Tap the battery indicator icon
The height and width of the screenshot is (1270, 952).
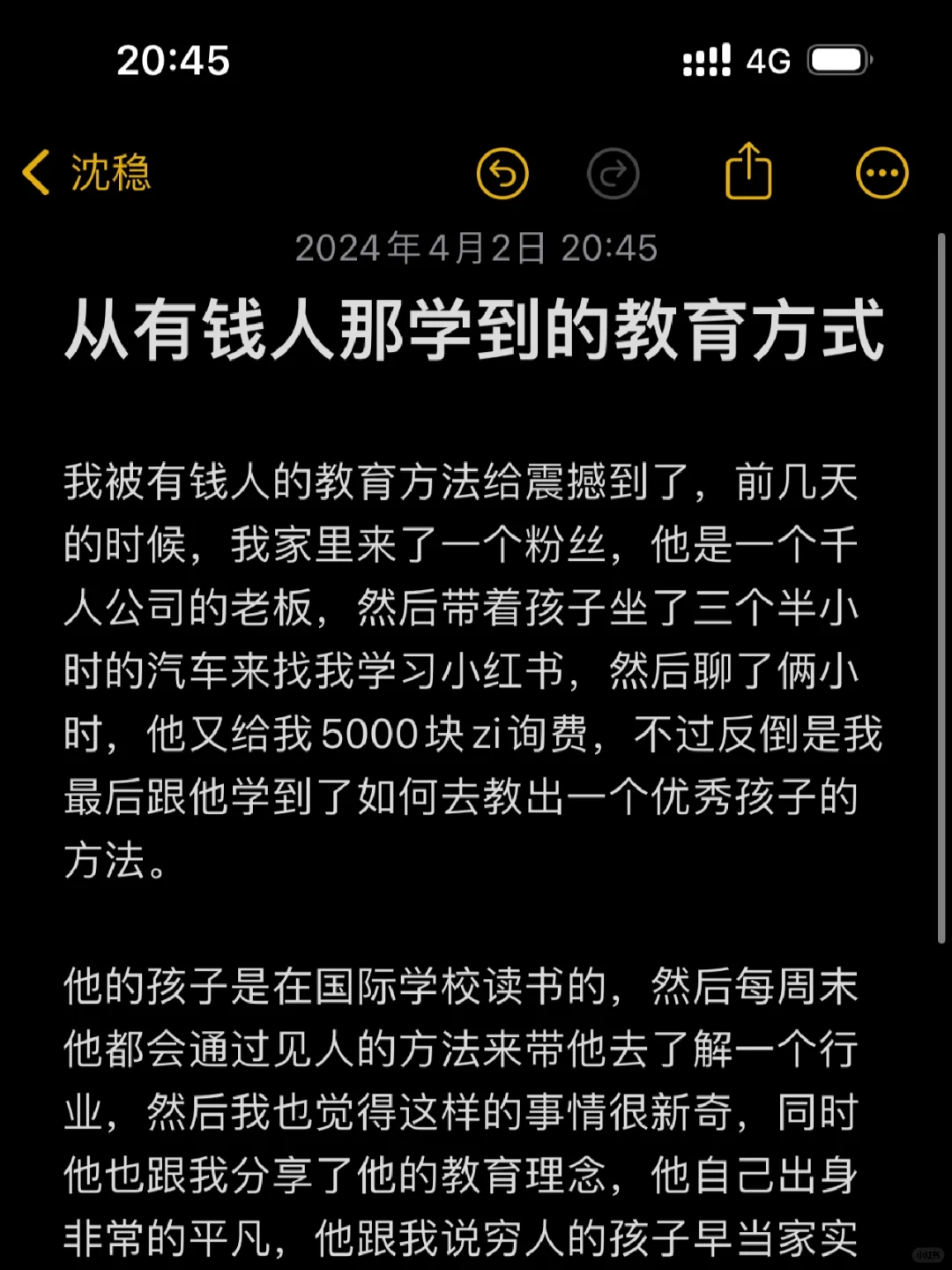[x=837, y=58]
